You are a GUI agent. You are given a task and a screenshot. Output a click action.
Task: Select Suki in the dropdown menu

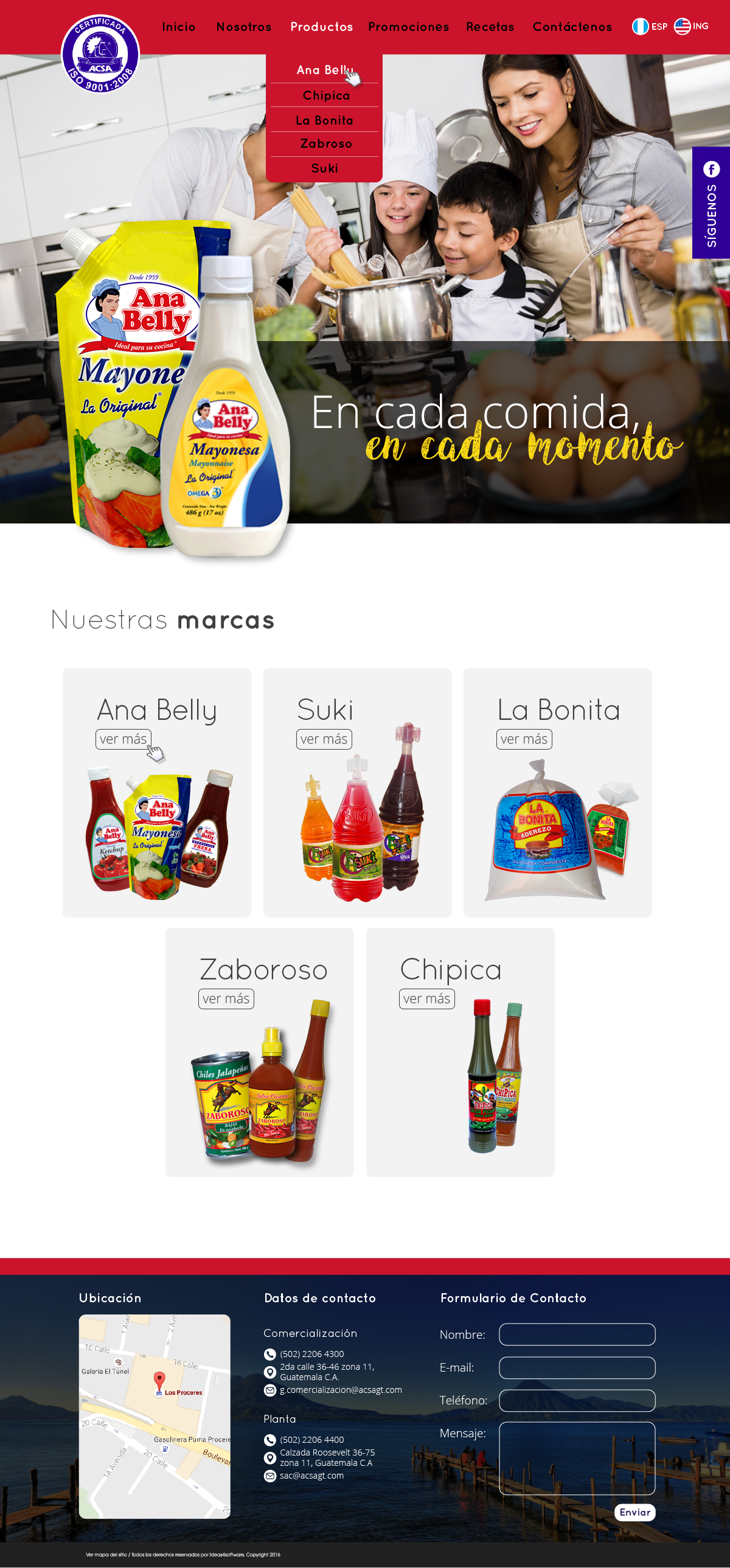coord(324,168)
